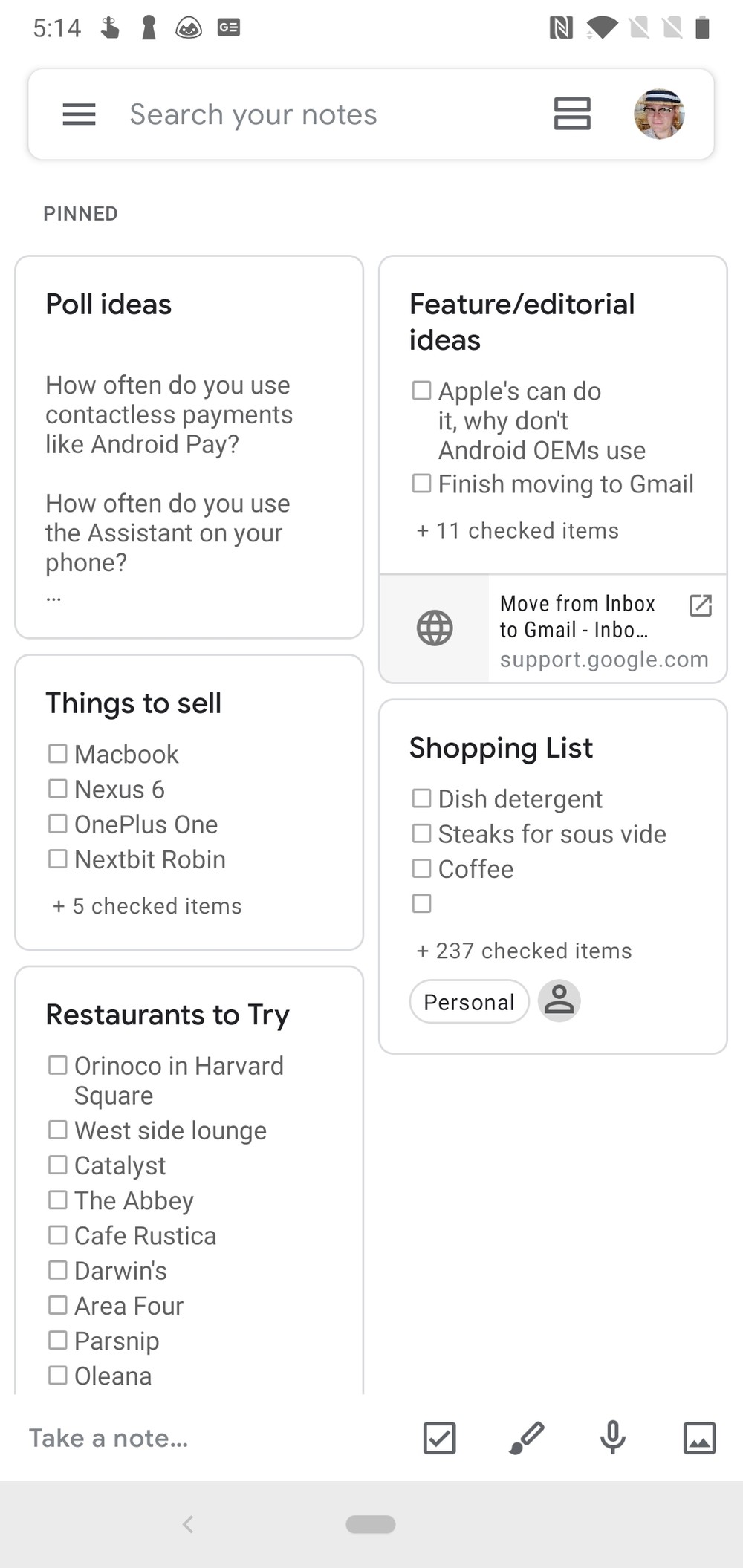This screenshot has height=1568, width=743.
Task: Tap the Personal label chip
Action: [469, 1002]
